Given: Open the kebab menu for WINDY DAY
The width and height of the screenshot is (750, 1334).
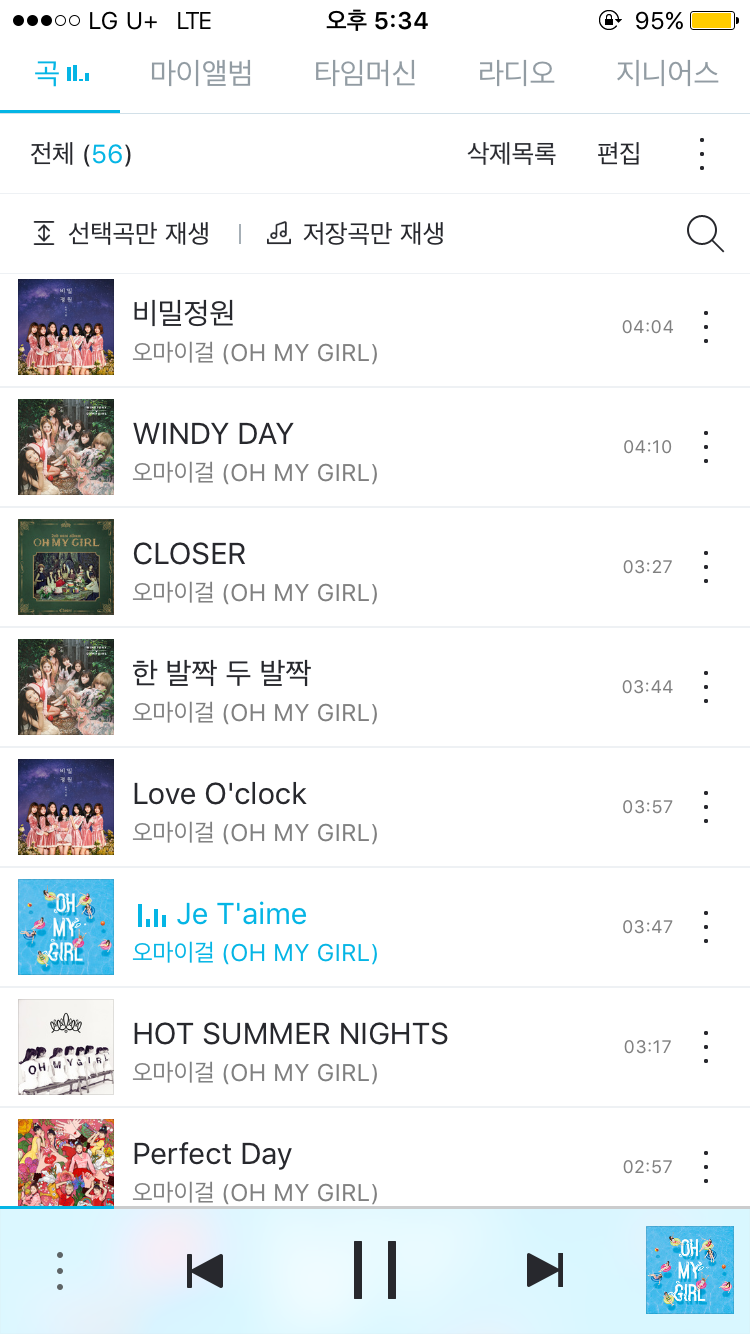Looking at the screenshot, I should [x=706, y=446].
